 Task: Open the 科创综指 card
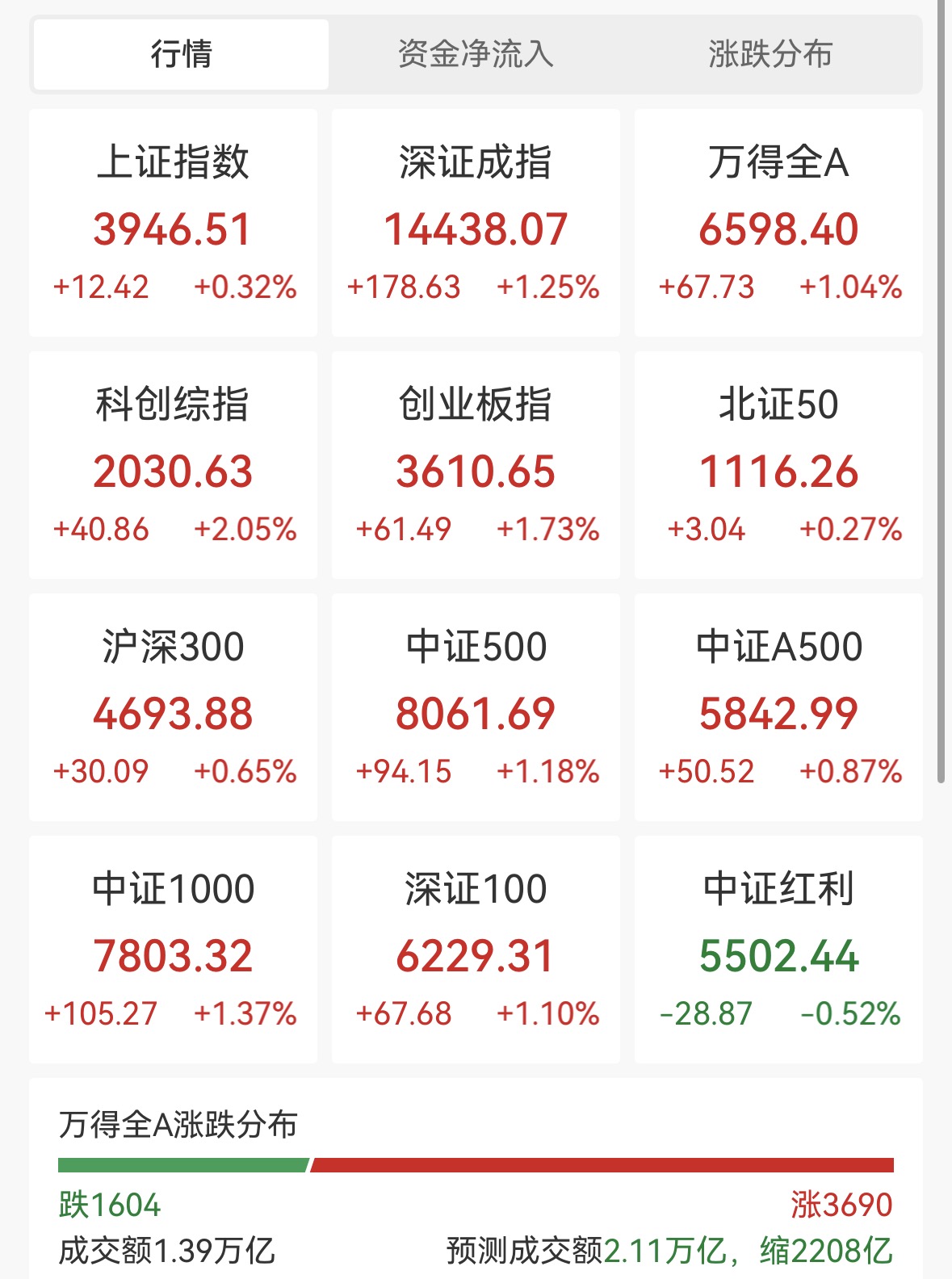(173, 465)
